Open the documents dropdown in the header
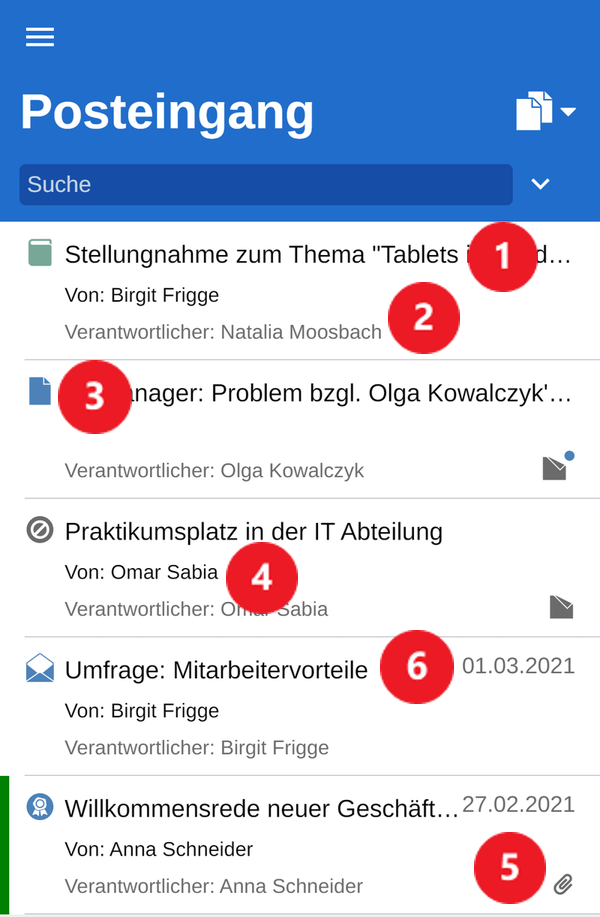This screenshot has height=917, width=600. pyautogui.click(x=546, y=111)
